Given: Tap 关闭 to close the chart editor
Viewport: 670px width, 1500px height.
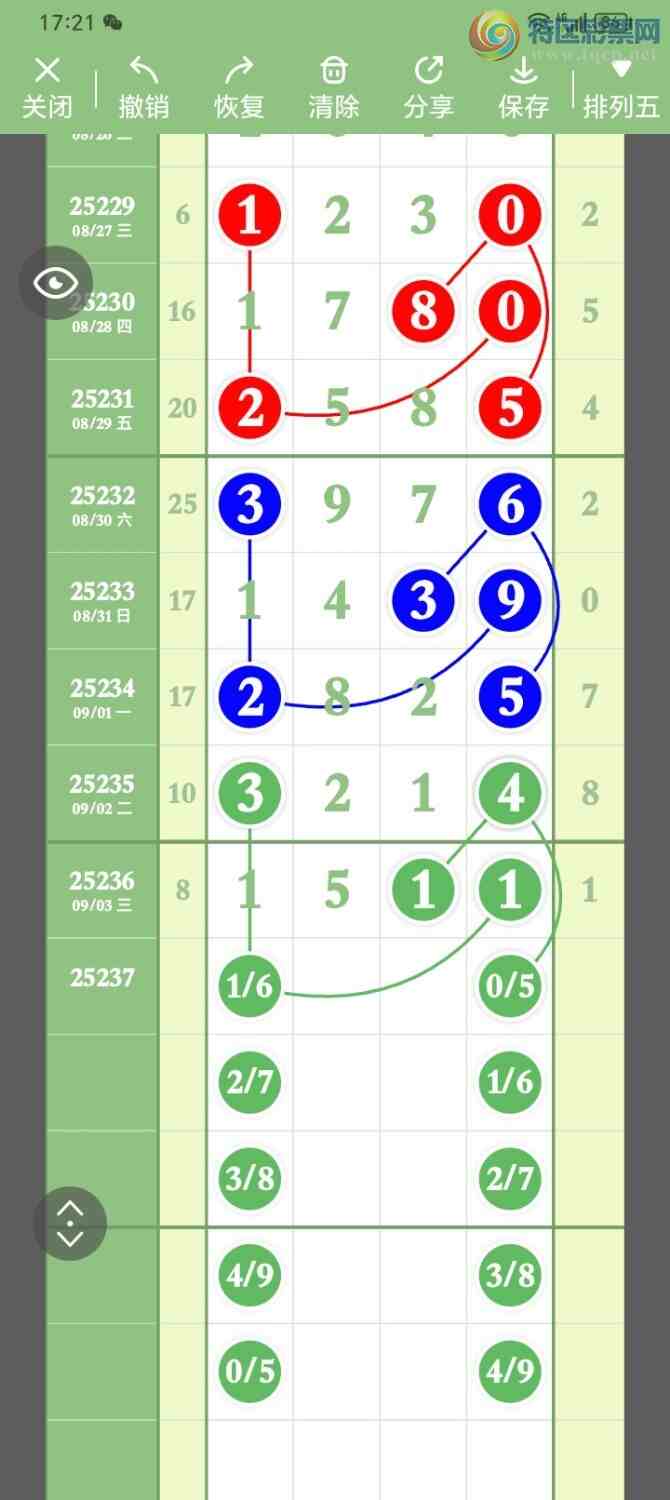Looking at the screenshot, I should (x=47, y=87).
